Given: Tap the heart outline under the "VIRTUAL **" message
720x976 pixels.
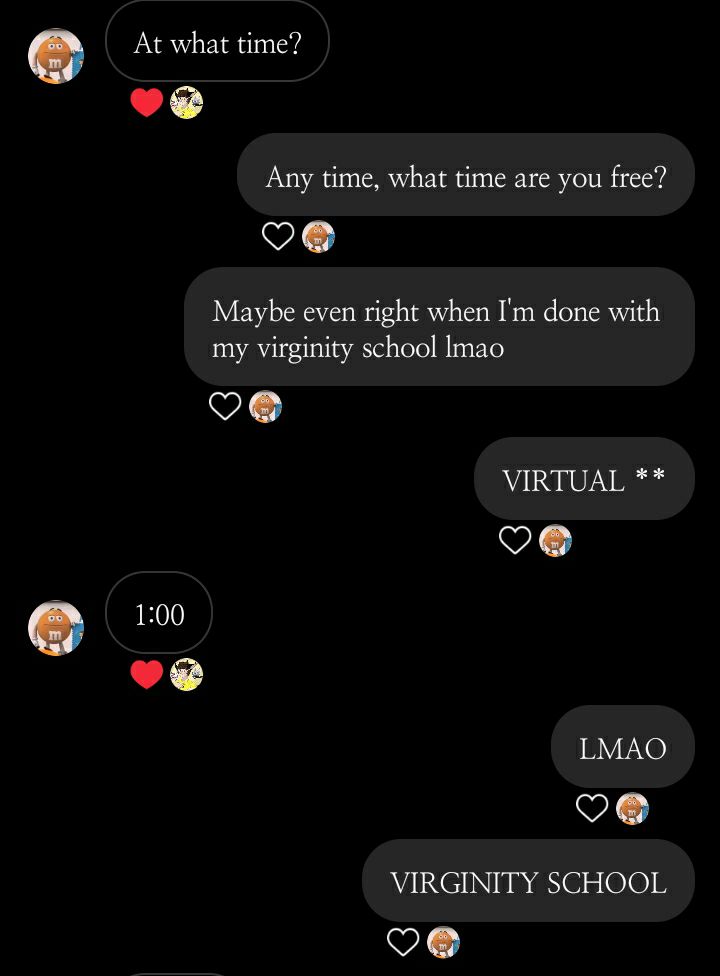Looking at the screenshot, I should coord(516,540).
